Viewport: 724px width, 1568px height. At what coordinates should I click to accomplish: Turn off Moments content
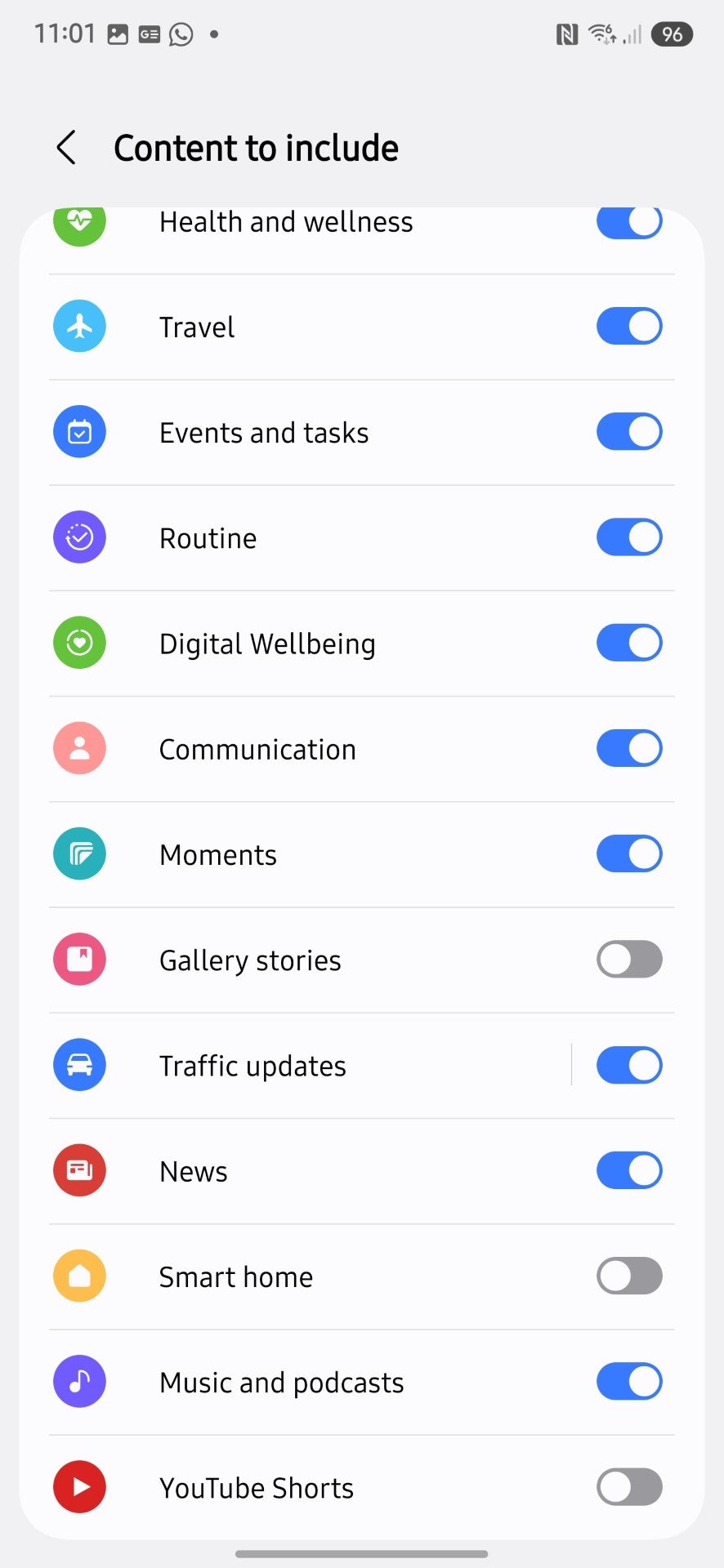pyautogui.click(x=629, y=853)
